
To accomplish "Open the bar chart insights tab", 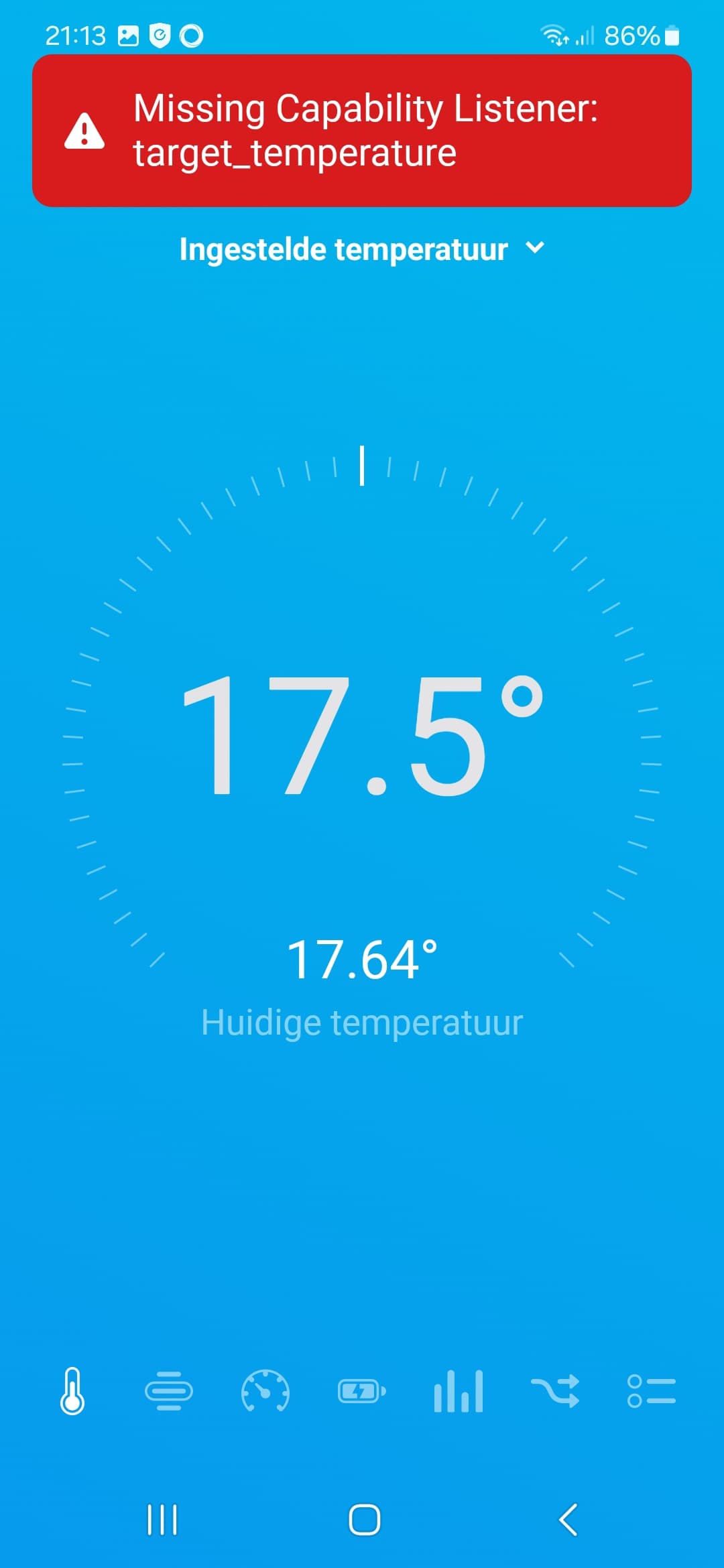I will [459, 1392].
